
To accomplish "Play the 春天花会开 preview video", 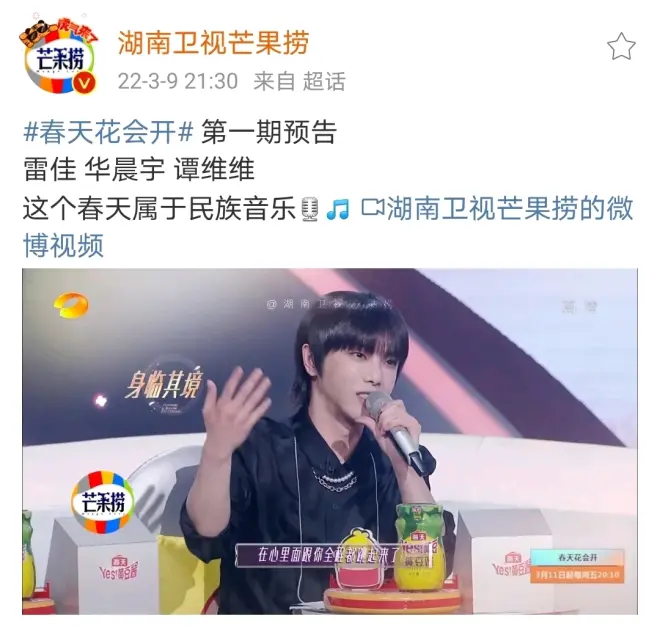I will [330, 440].
